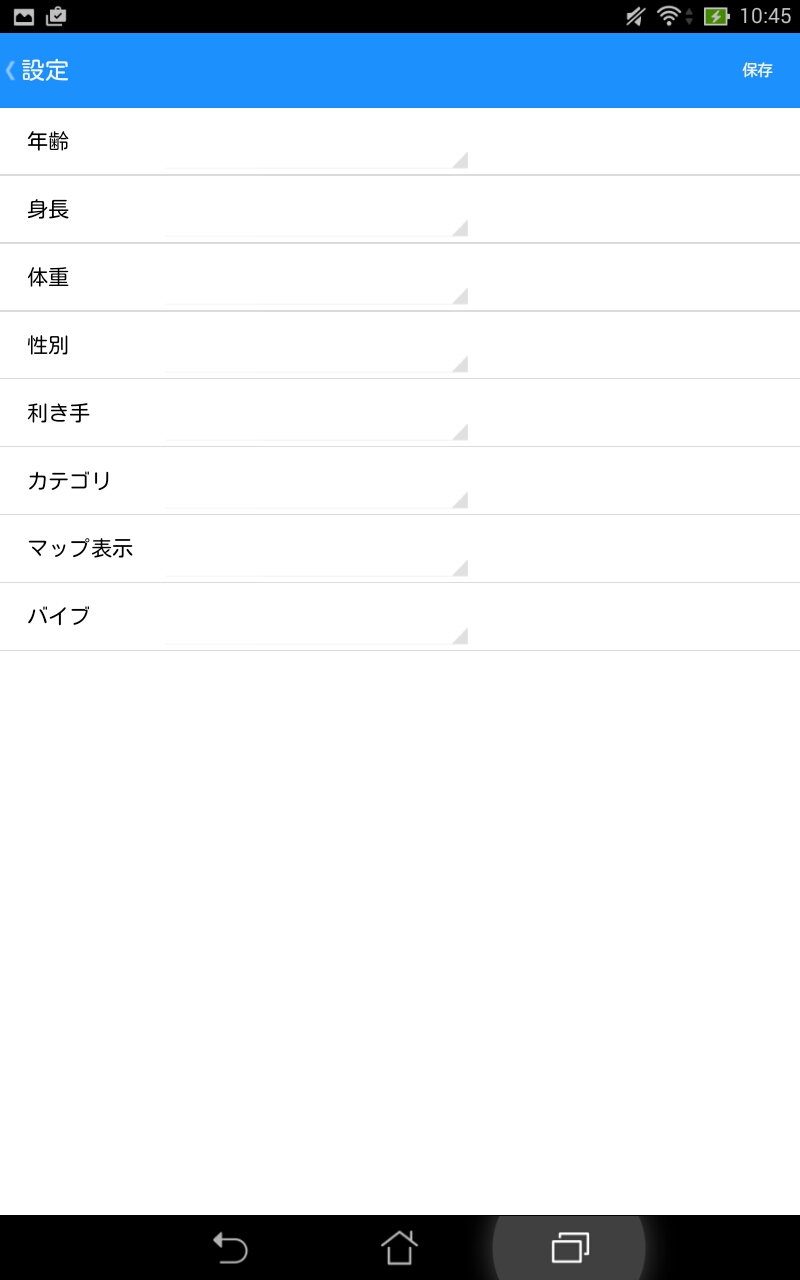Expand the 利き手 spinner
The height and width of the screenshot is (1280, 800).
pos(316,413)
